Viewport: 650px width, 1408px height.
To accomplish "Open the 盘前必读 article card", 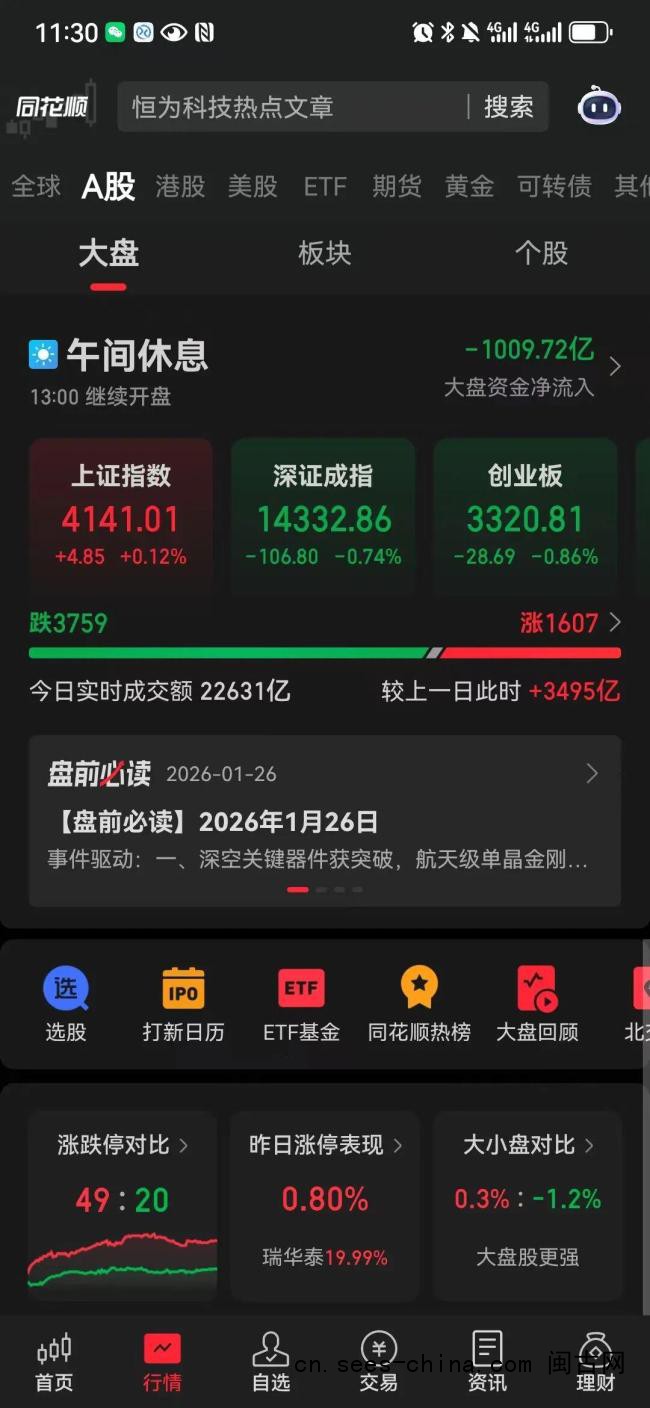I will point(325,820).
